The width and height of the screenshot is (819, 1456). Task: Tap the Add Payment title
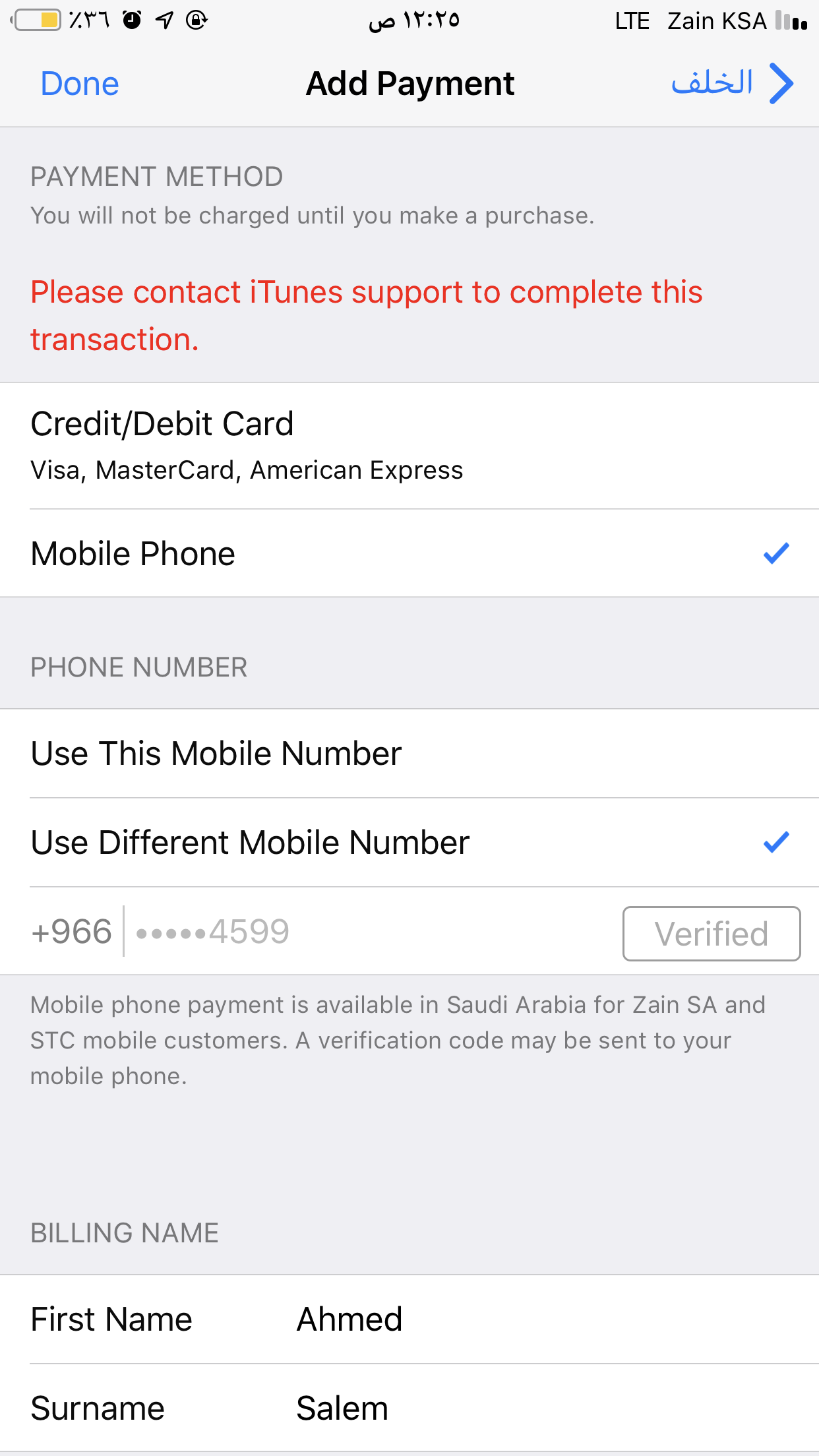coord(409,83)
